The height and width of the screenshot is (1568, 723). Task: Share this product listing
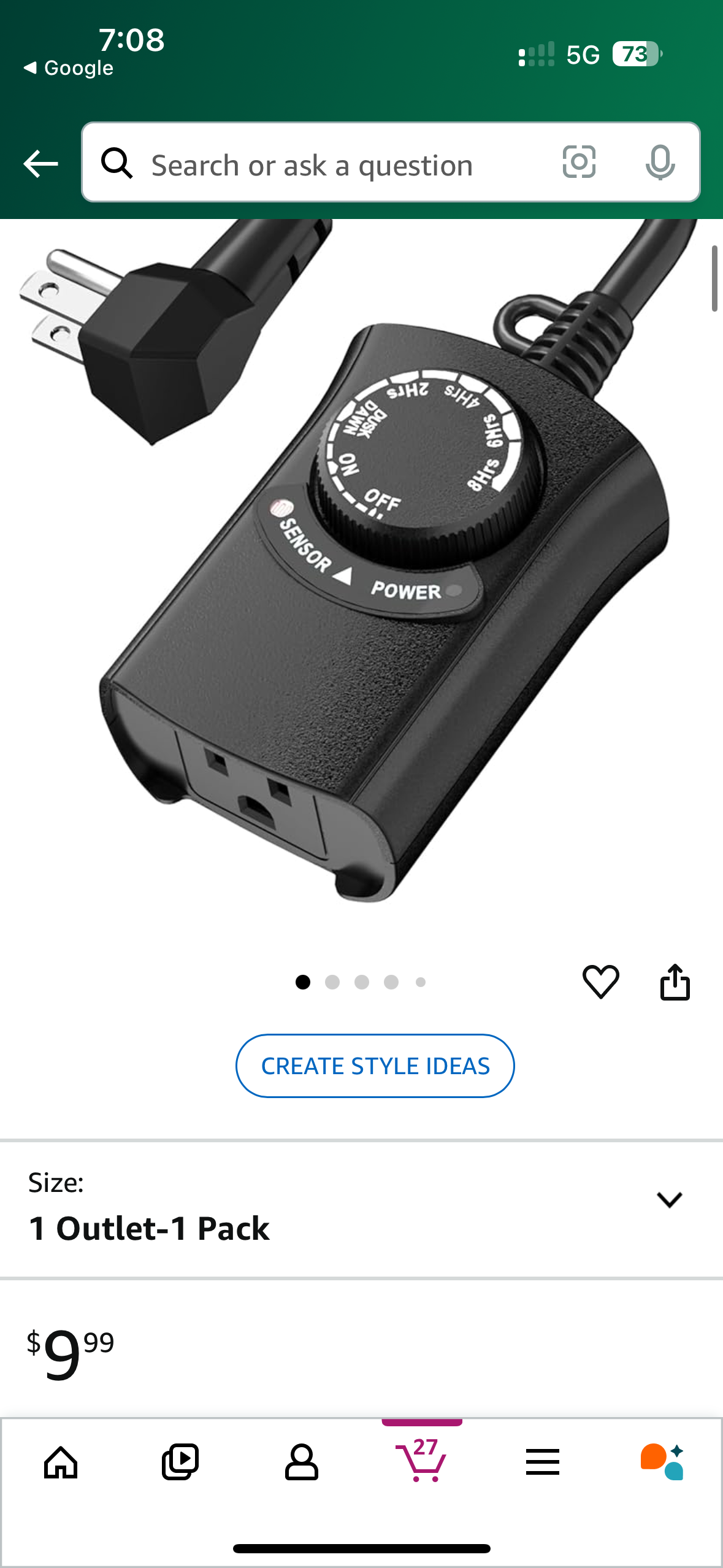click(675, 982)
